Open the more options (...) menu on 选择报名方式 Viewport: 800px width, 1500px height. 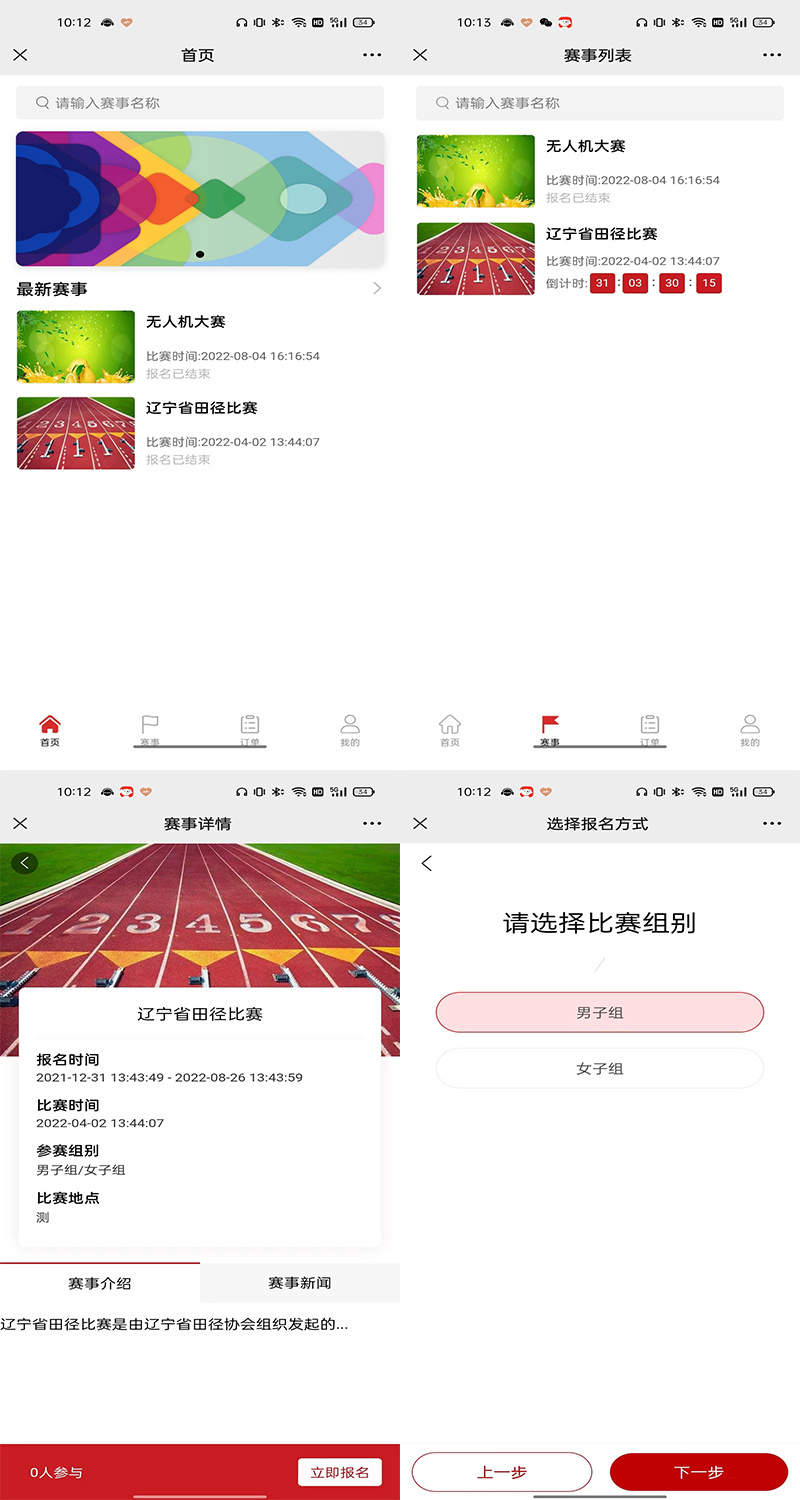click(x=772, y=823)
